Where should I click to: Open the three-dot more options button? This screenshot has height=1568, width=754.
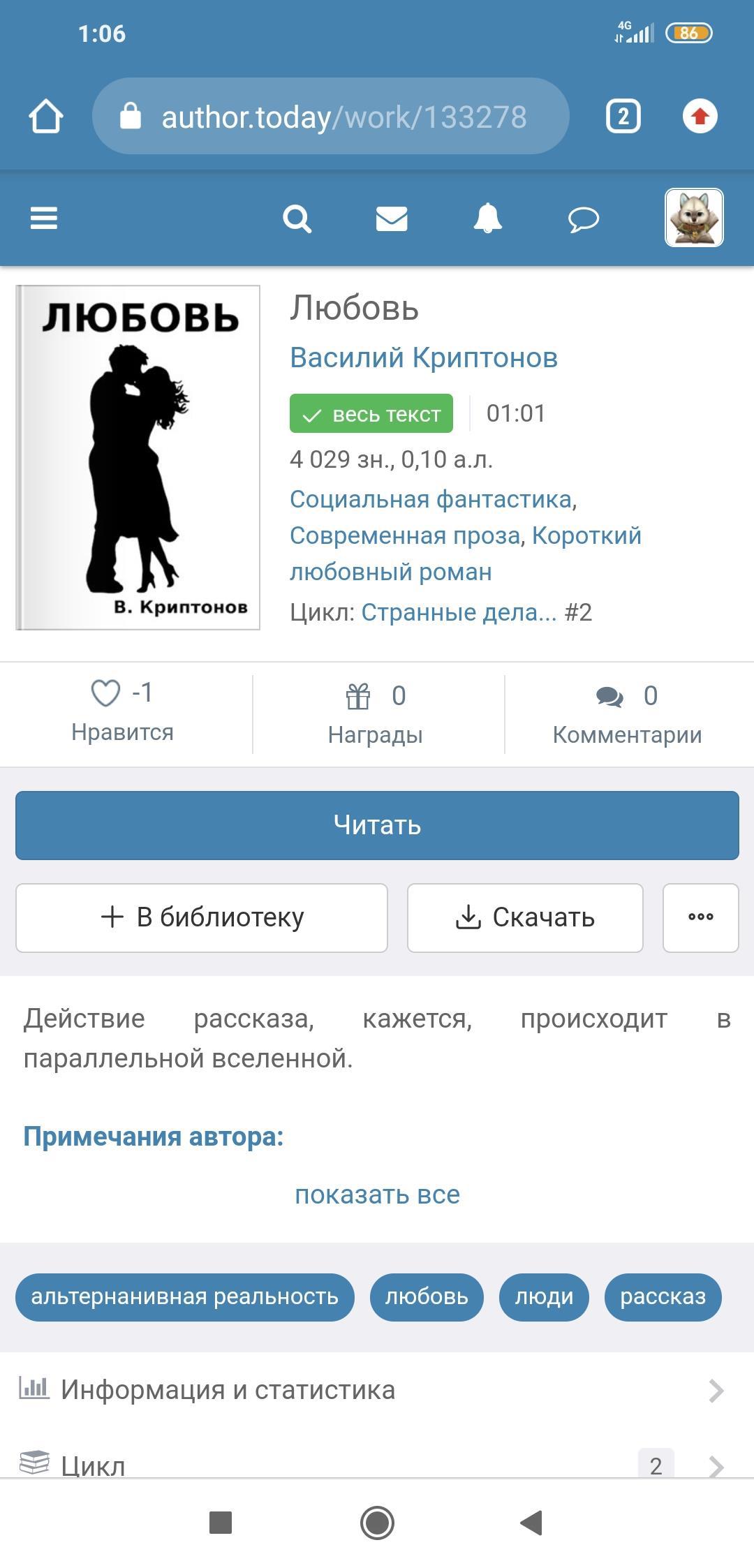tap(700, 917)
